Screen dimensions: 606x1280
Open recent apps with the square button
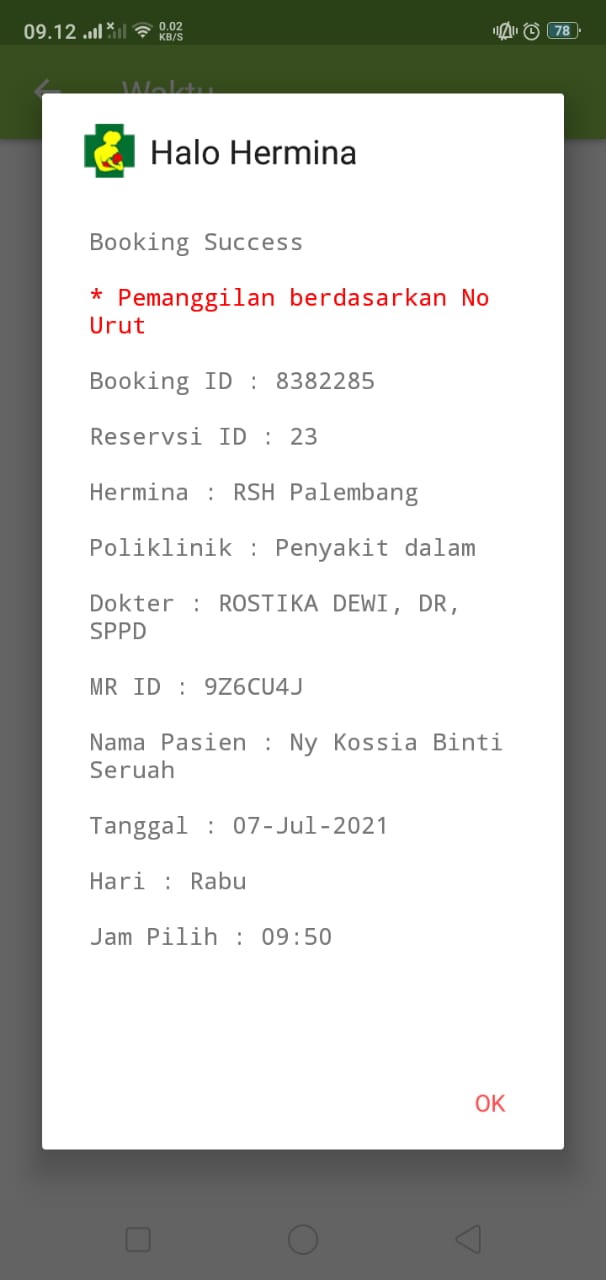tap(138, 1240)
